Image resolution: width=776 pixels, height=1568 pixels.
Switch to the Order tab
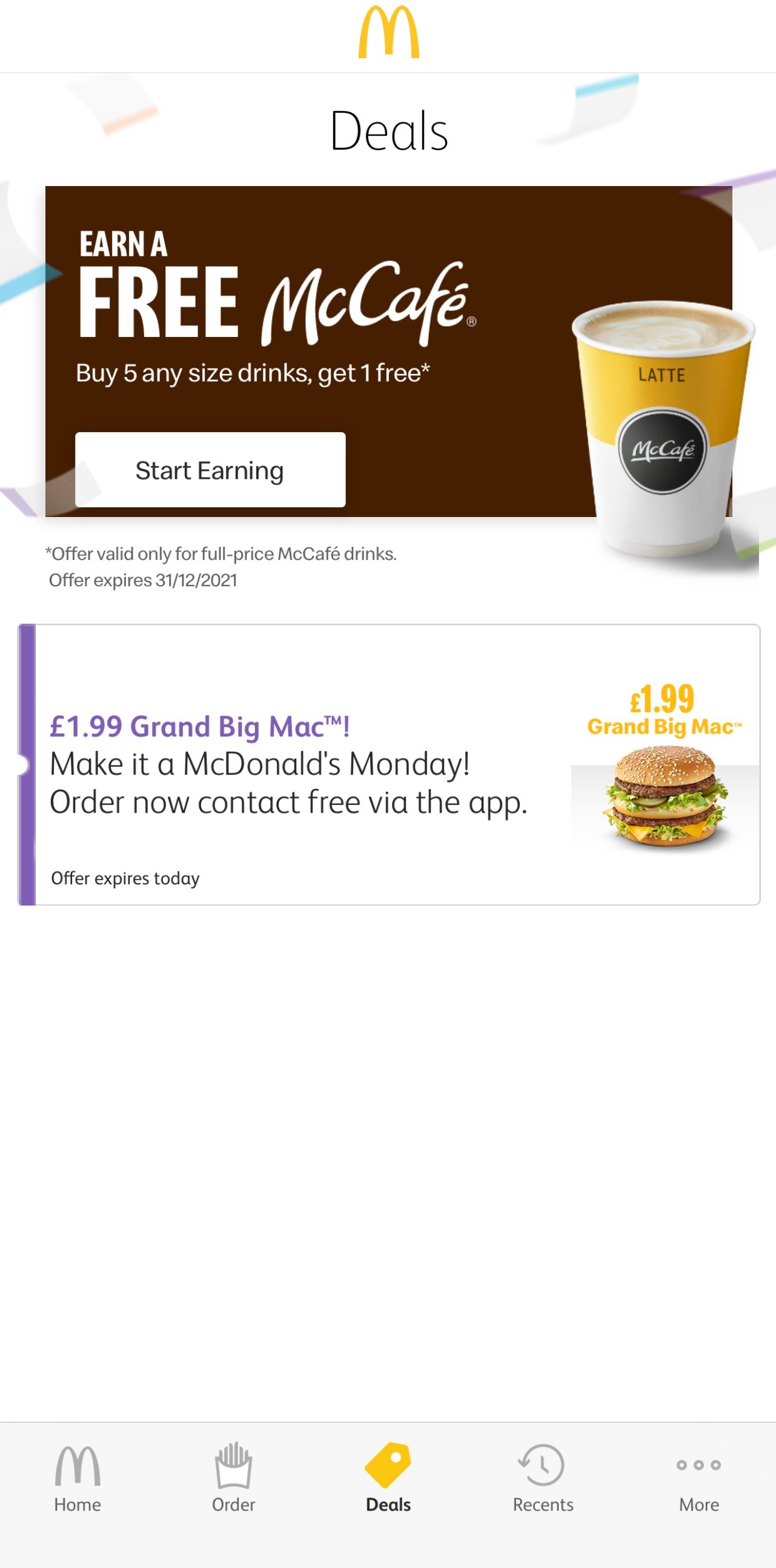click(233, 1478)
